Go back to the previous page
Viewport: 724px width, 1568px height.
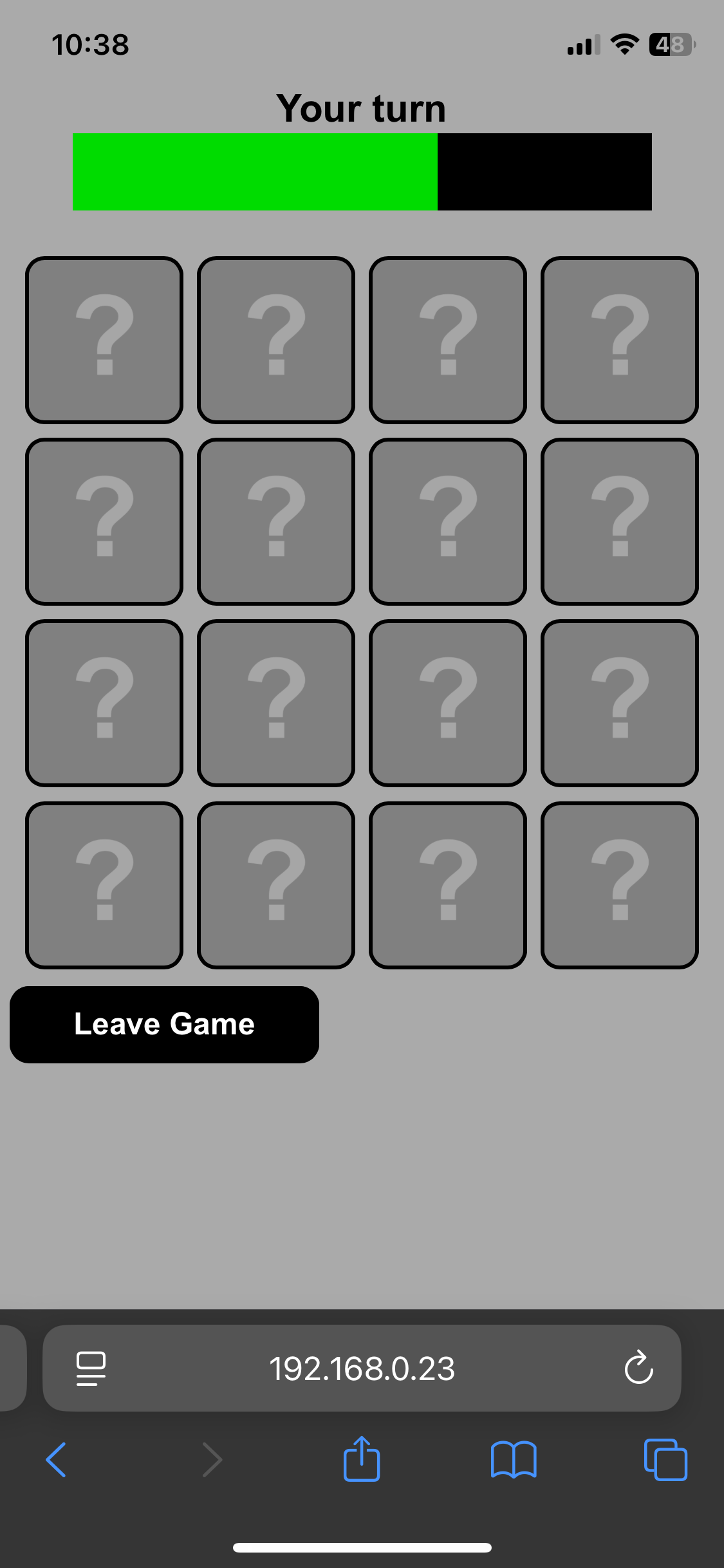[56, 1459]
